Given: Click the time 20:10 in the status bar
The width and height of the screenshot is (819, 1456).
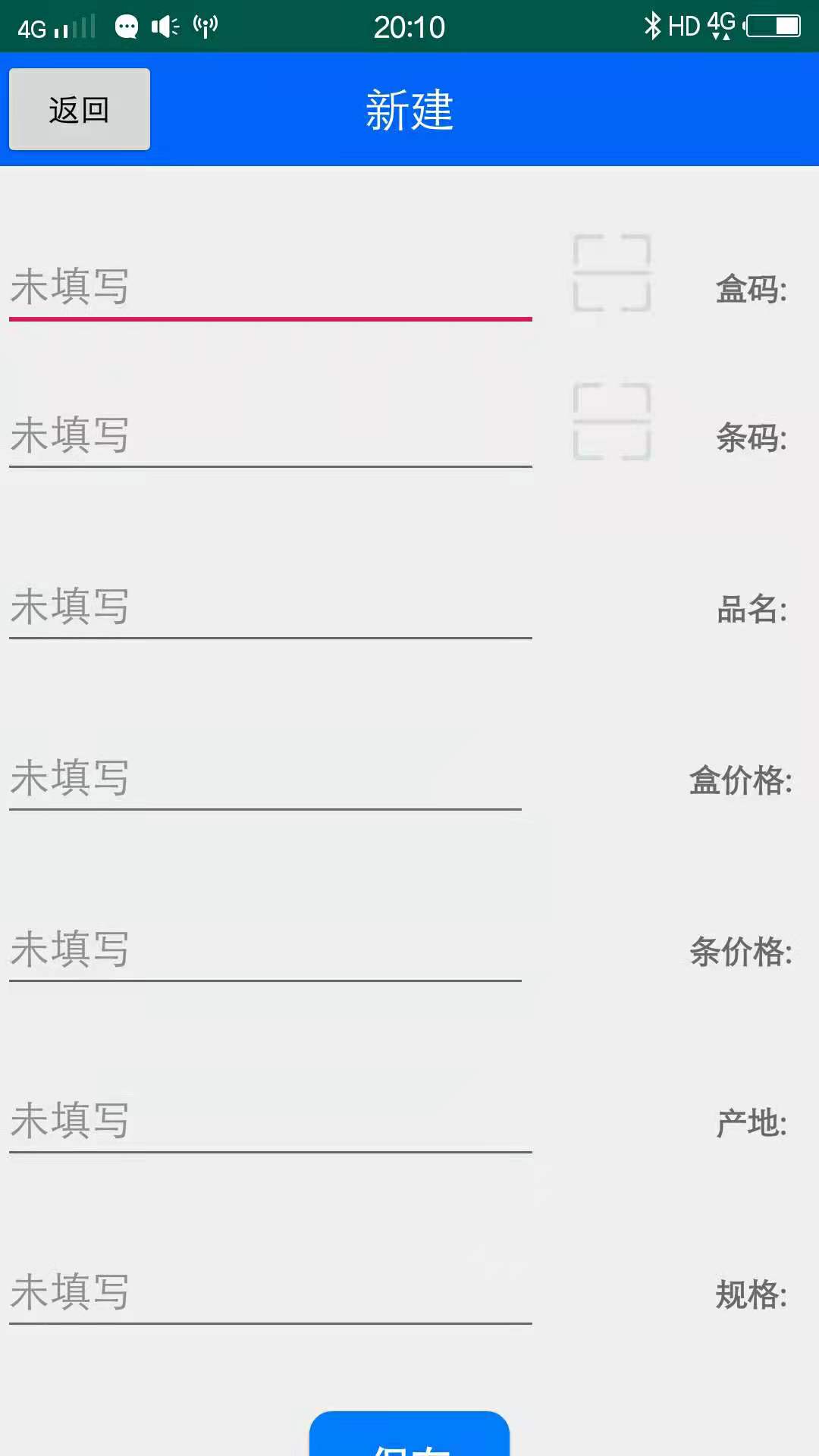Looking at the screenshot, I should [409, 25].
